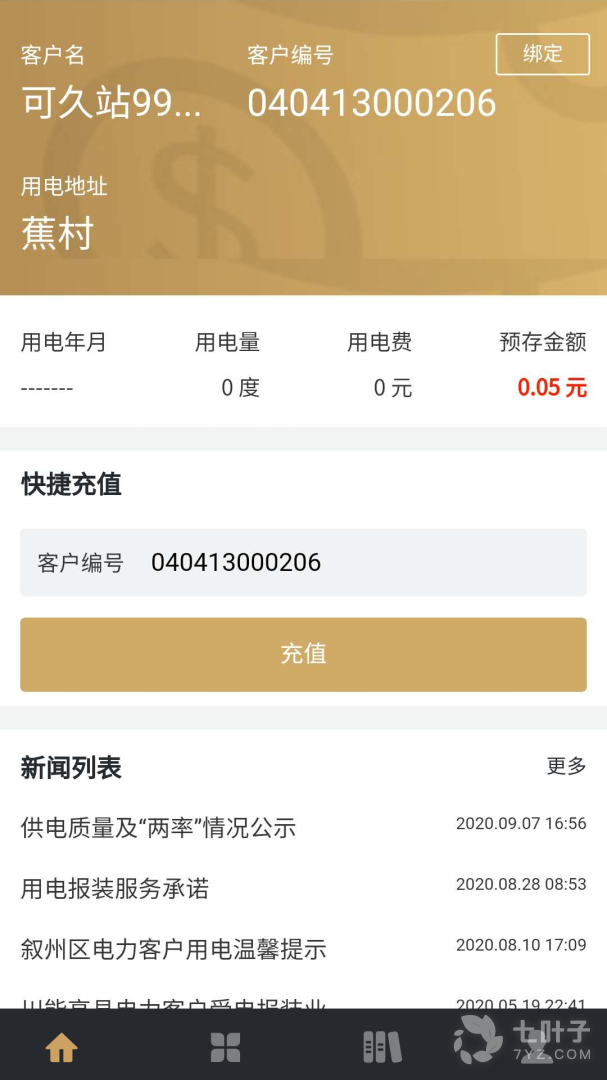Open the news item 供电质量及"两率"情况公示
The width and height of the screenshot is (607, 1080).
[x=158, y=828]
